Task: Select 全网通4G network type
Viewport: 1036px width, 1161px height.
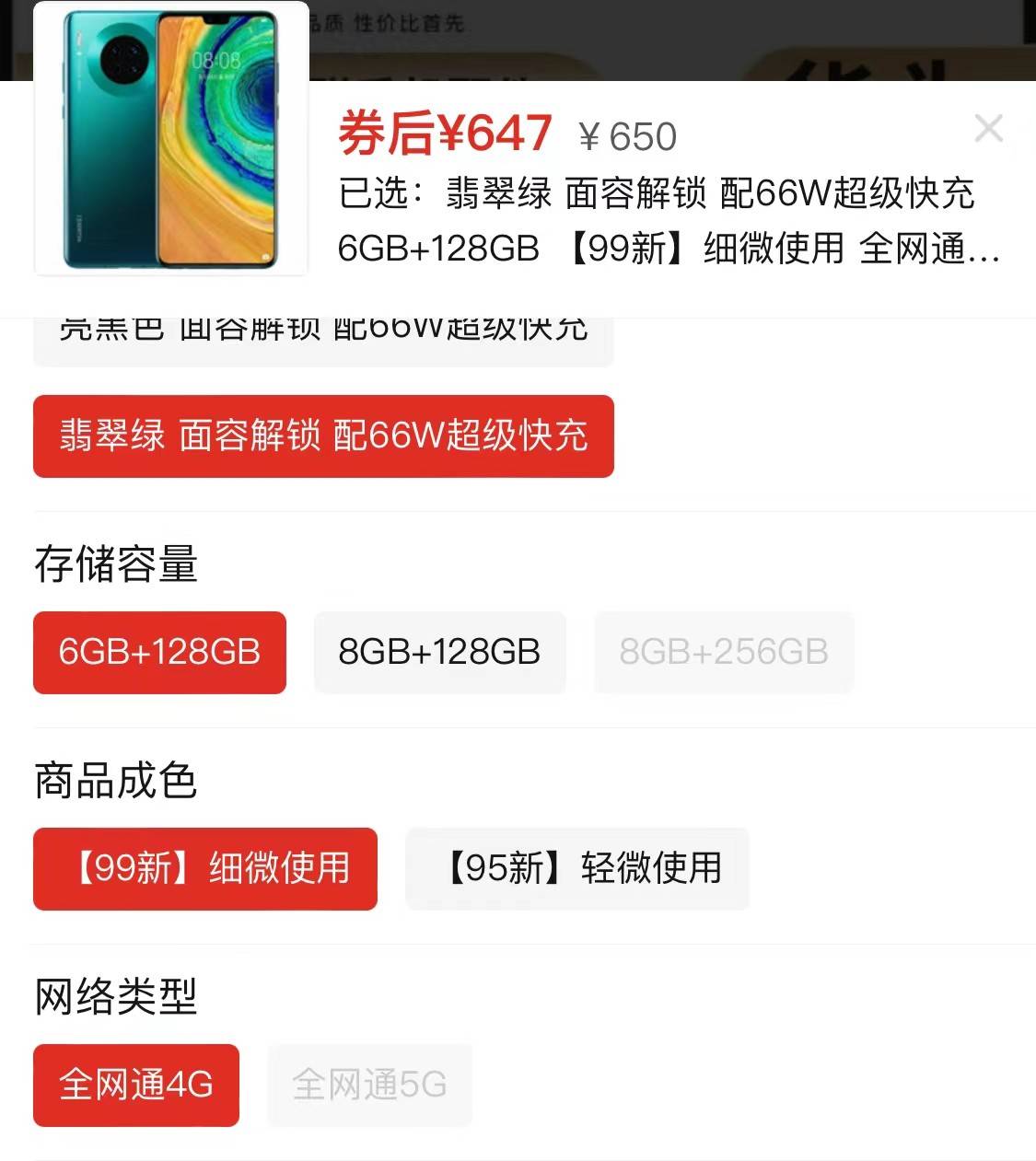Action: pyautogui.click(x=136, y=1085)
